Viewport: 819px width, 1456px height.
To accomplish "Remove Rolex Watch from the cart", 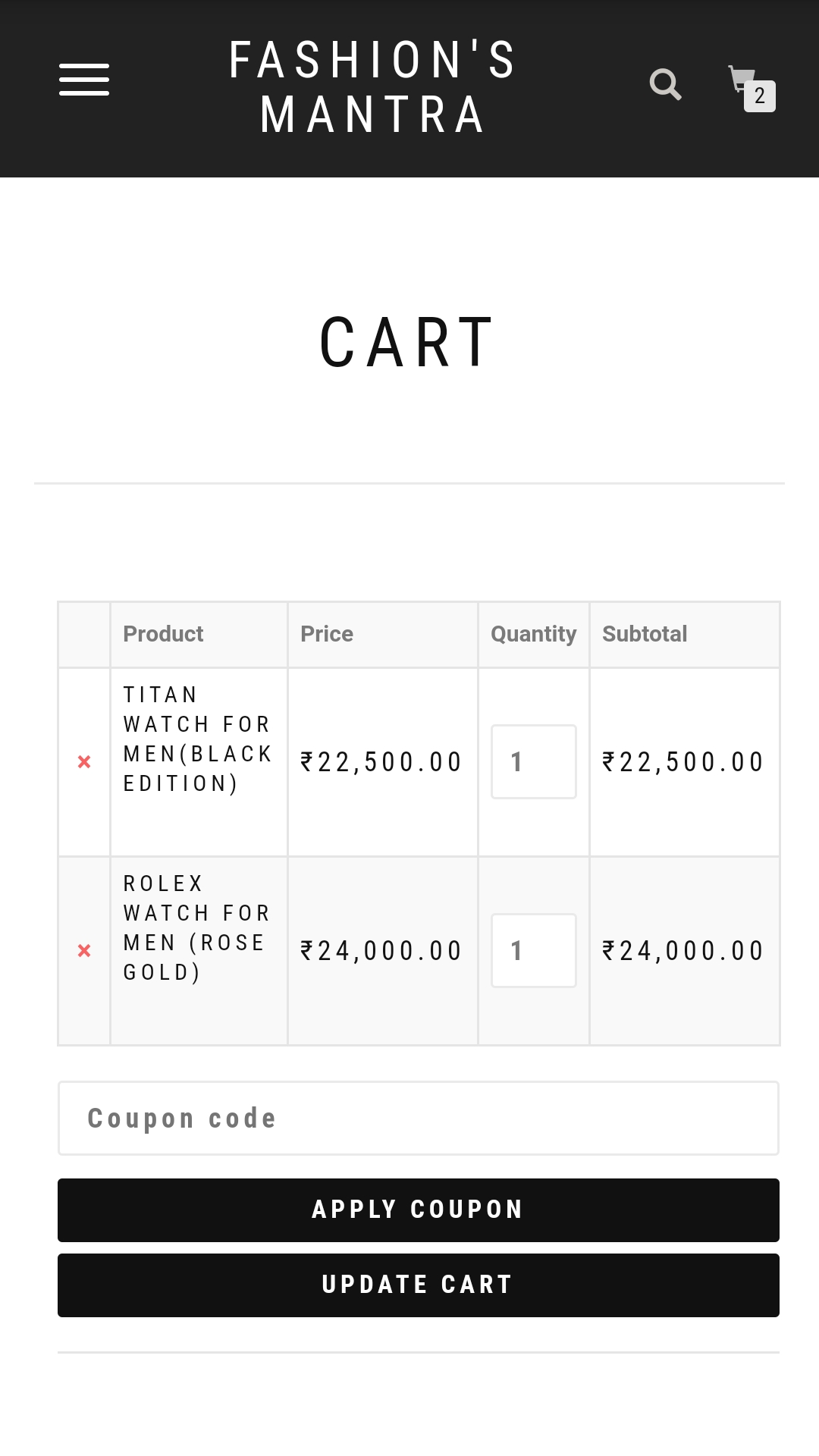I will 84,950.
